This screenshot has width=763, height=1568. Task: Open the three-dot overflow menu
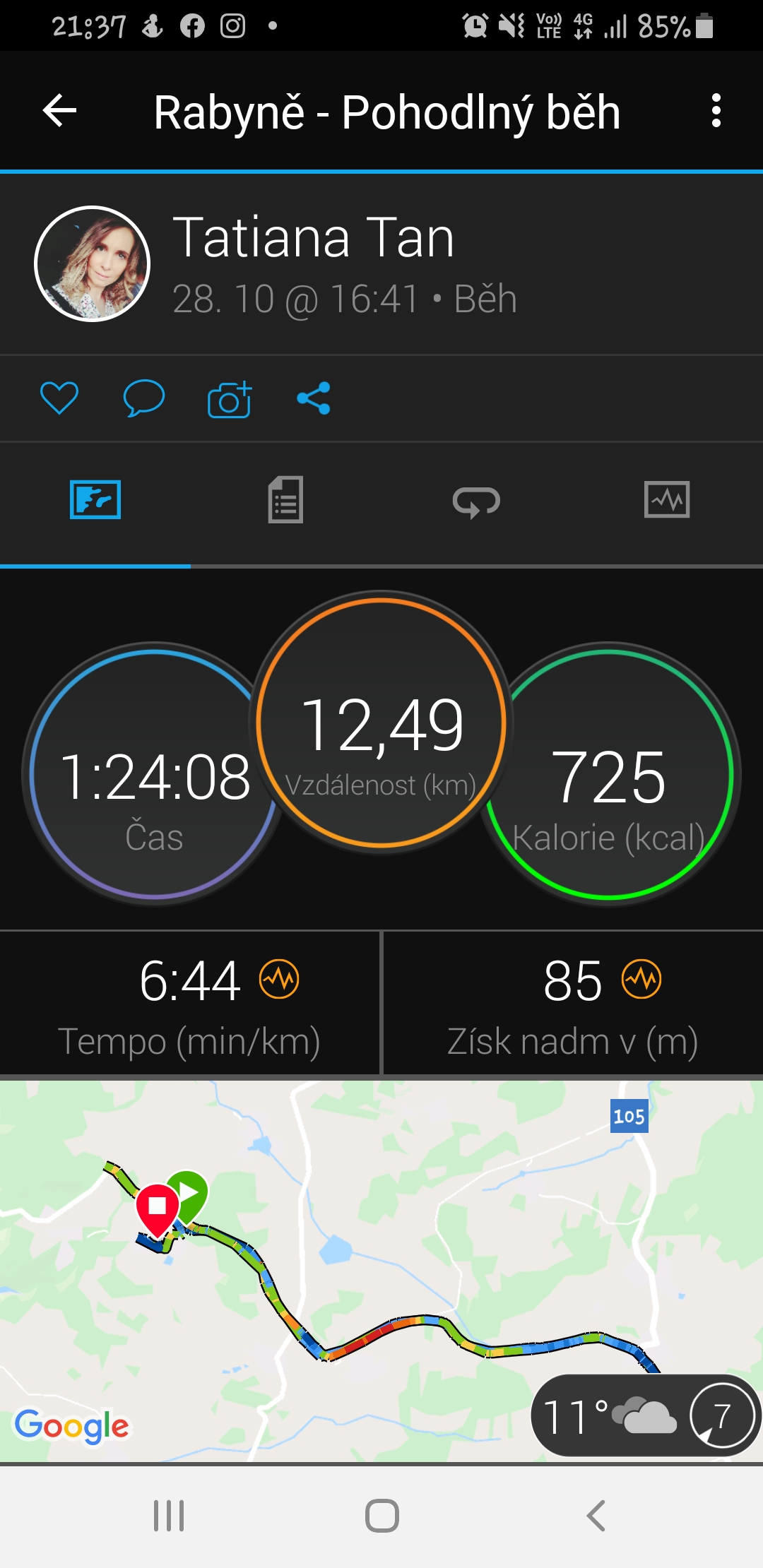click(716, 111)
